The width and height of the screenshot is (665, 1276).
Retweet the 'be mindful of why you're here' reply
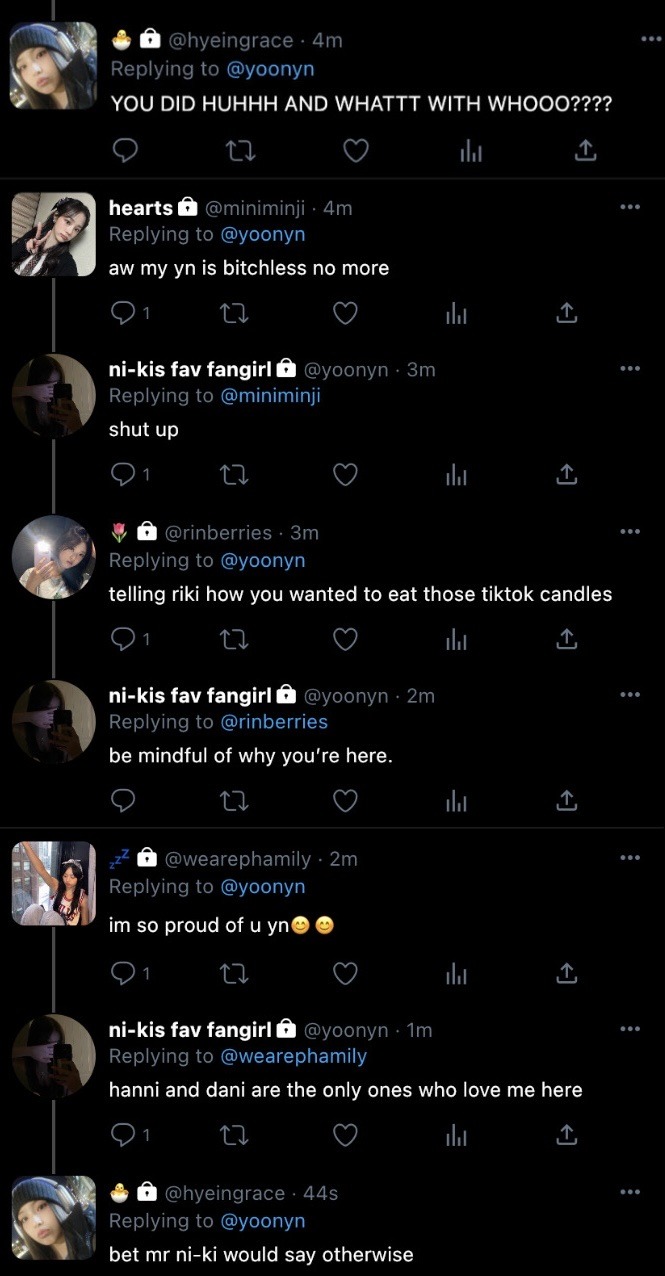tap(233, 801)
